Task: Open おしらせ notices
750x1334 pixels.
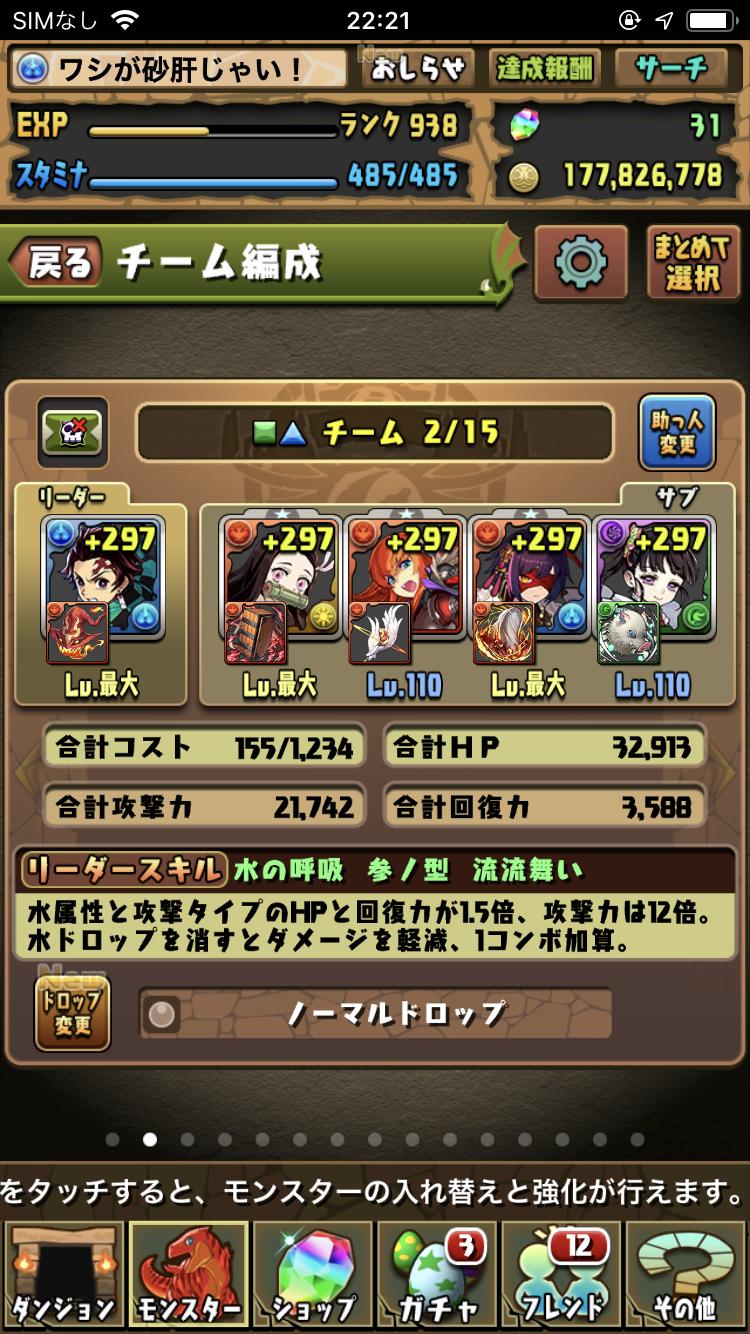Action: point(419,68)
